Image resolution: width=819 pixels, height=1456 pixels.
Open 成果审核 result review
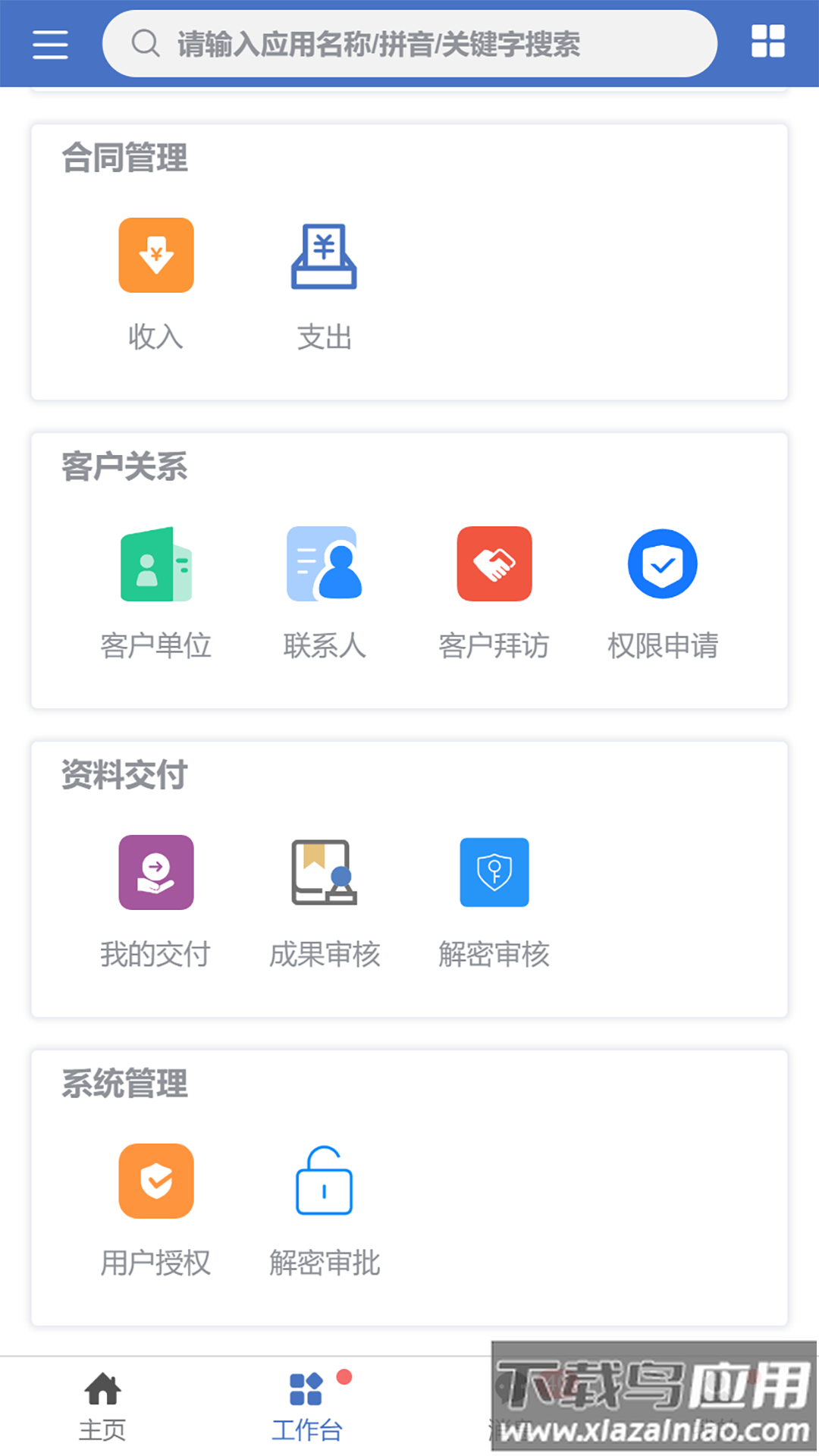(x=324, y=873)
